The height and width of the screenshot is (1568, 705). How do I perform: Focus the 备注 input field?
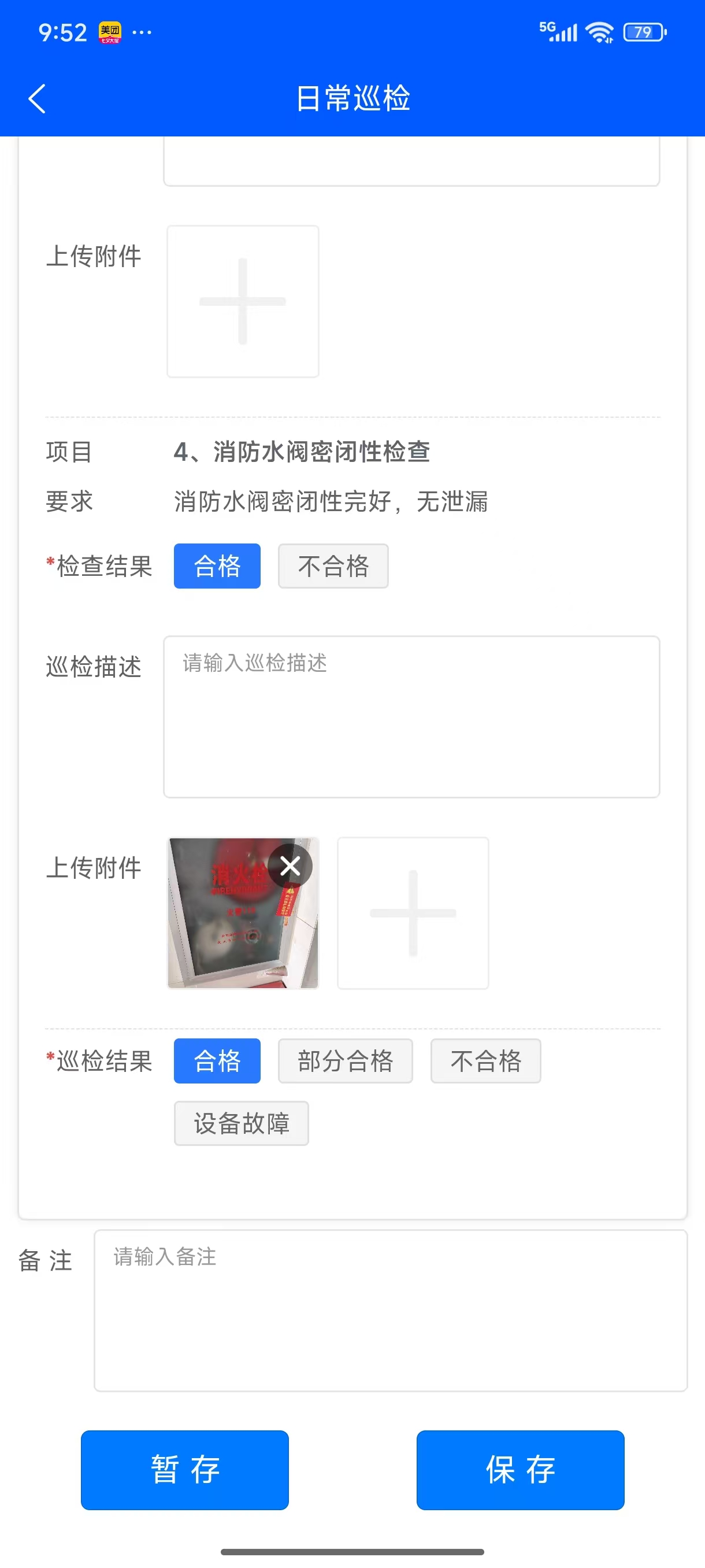pyautogui.click(x=390, y=1310)
